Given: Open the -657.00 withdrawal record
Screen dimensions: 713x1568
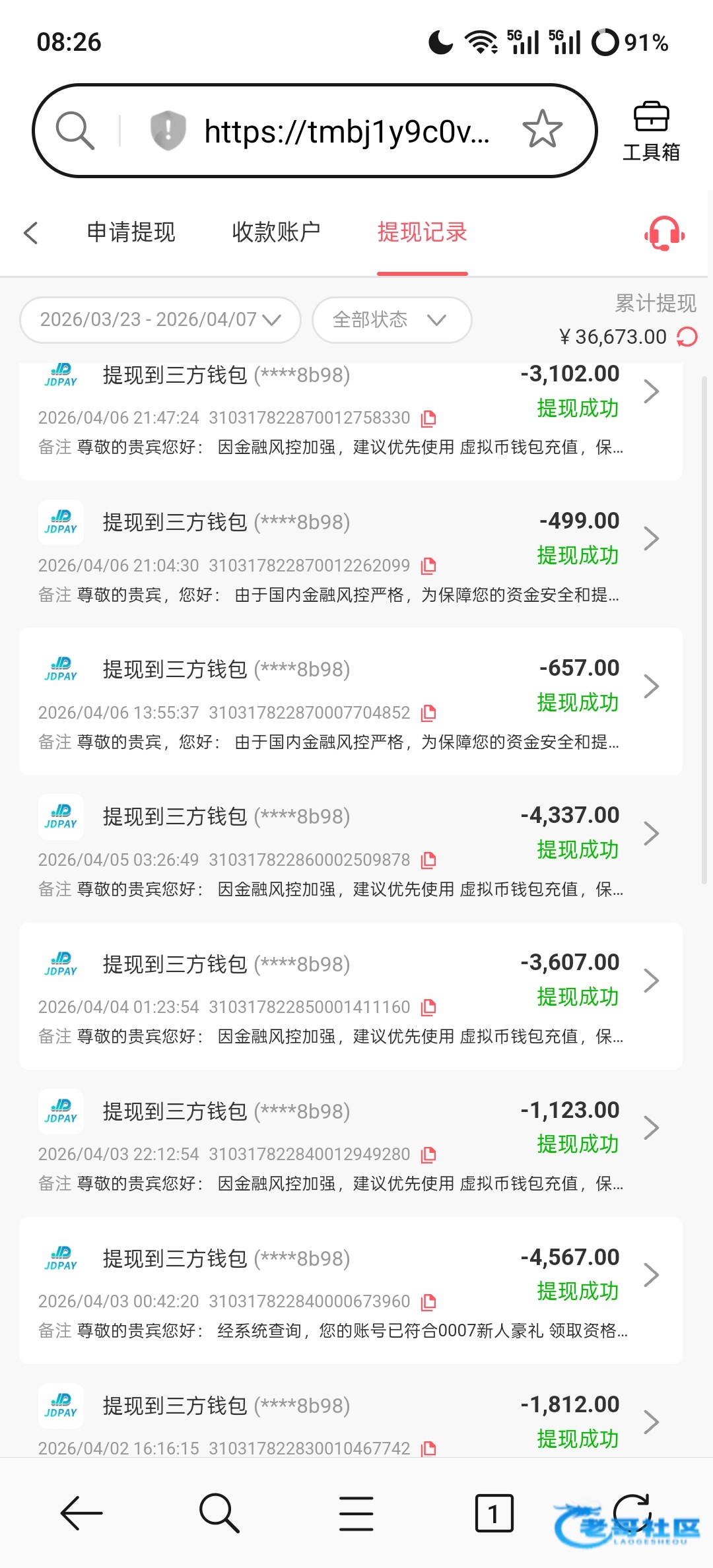Looking at the screenshot, I should (x=650, y=686).
